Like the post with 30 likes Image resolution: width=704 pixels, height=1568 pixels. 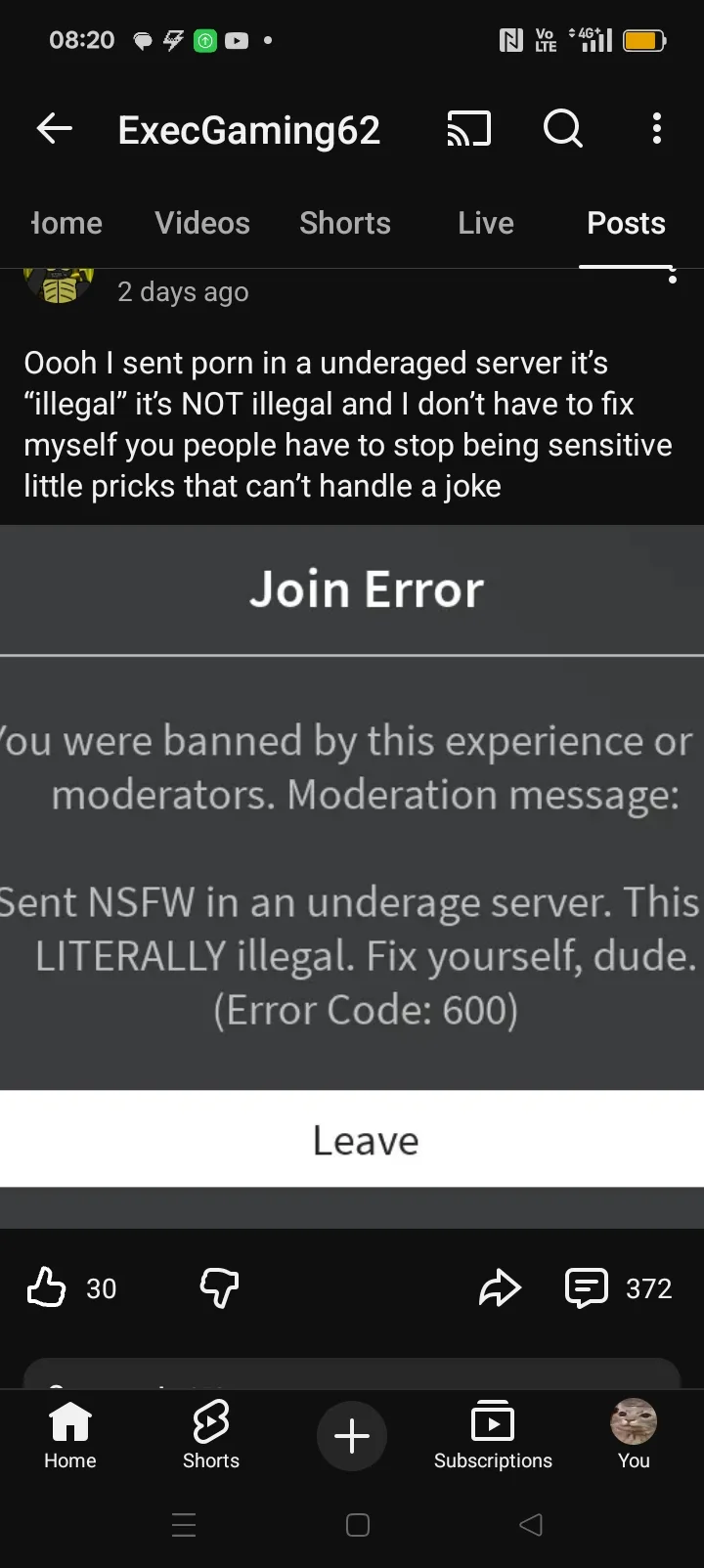(47, 1287)
